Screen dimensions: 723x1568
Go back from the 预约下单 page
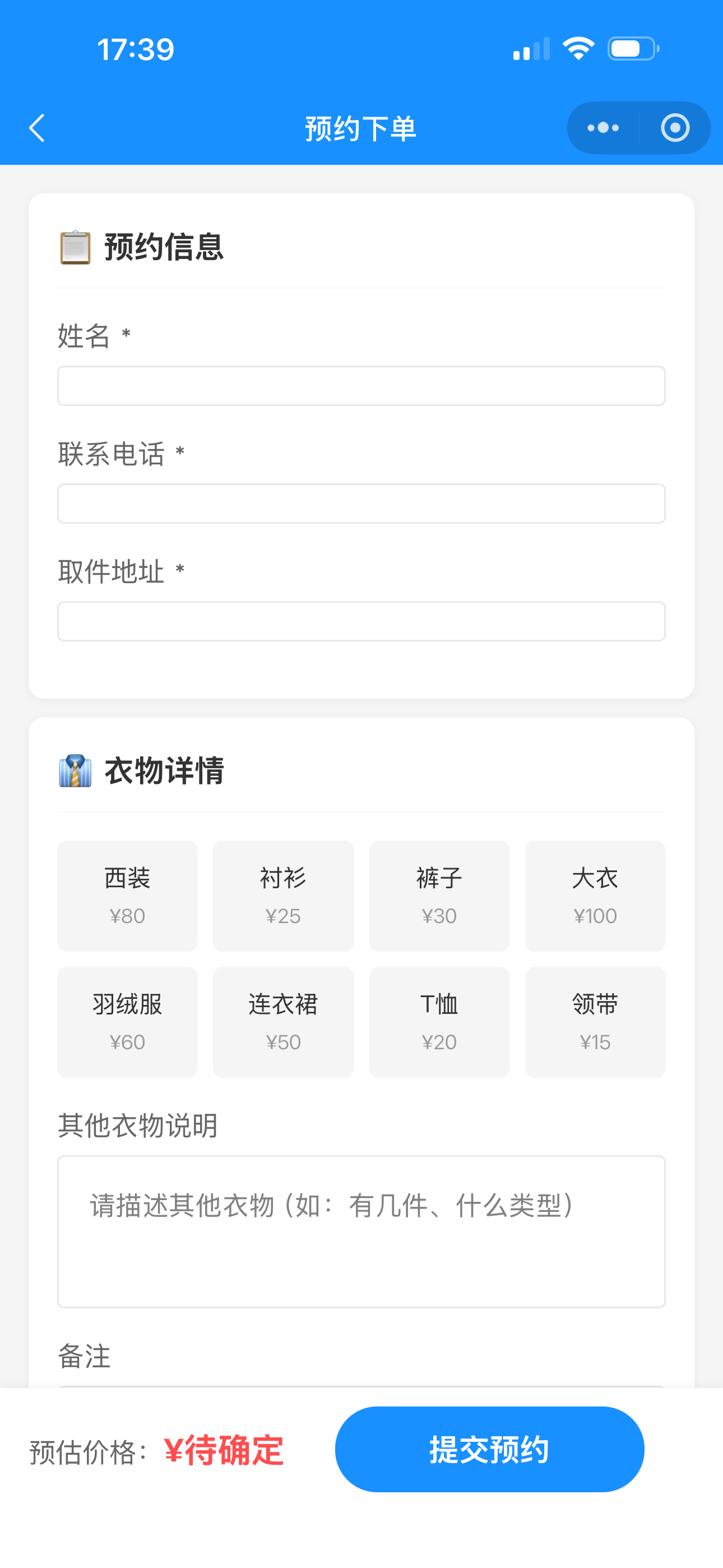click(37, 128)
